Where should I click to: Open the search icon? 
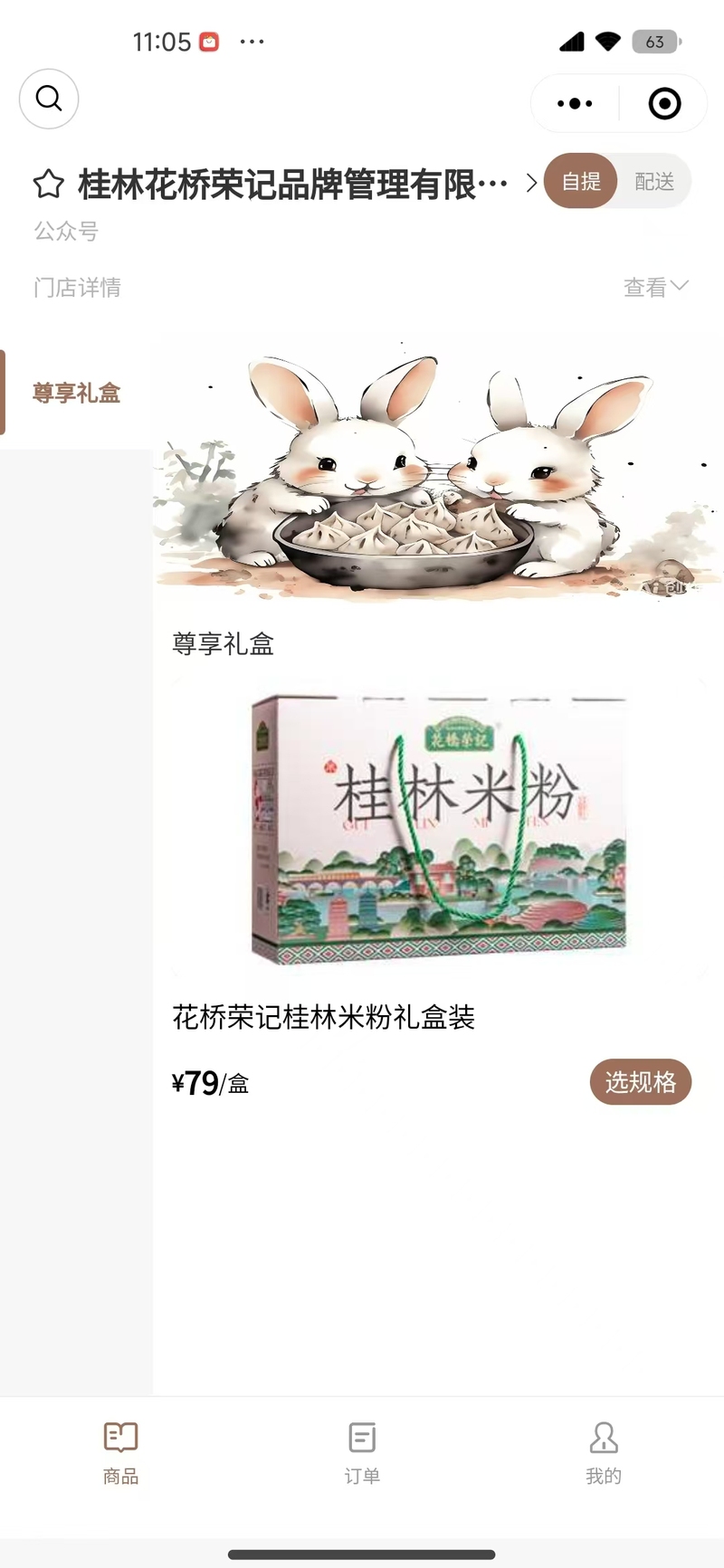[49, 99]
